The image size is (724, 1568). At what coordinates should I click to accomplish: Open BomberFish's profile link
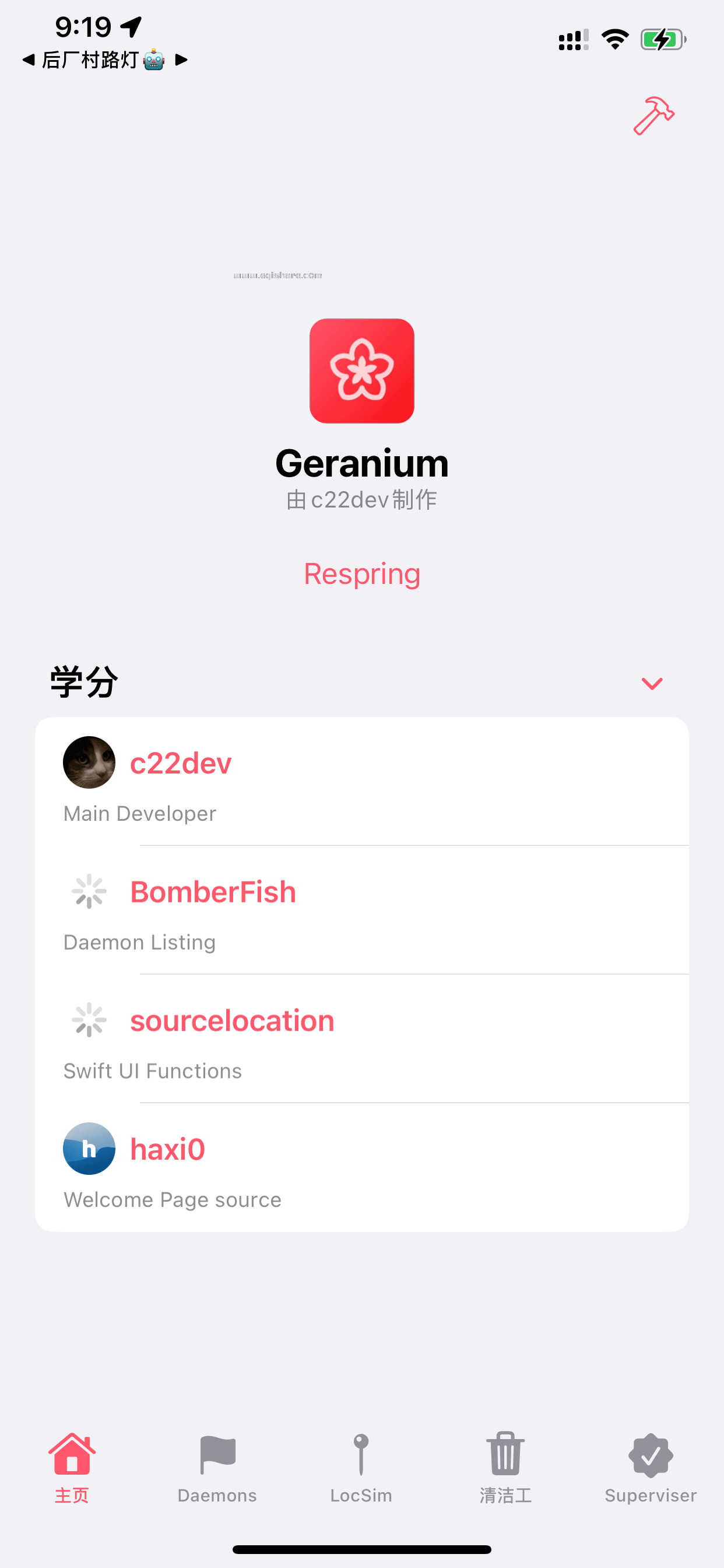(213, 892)
